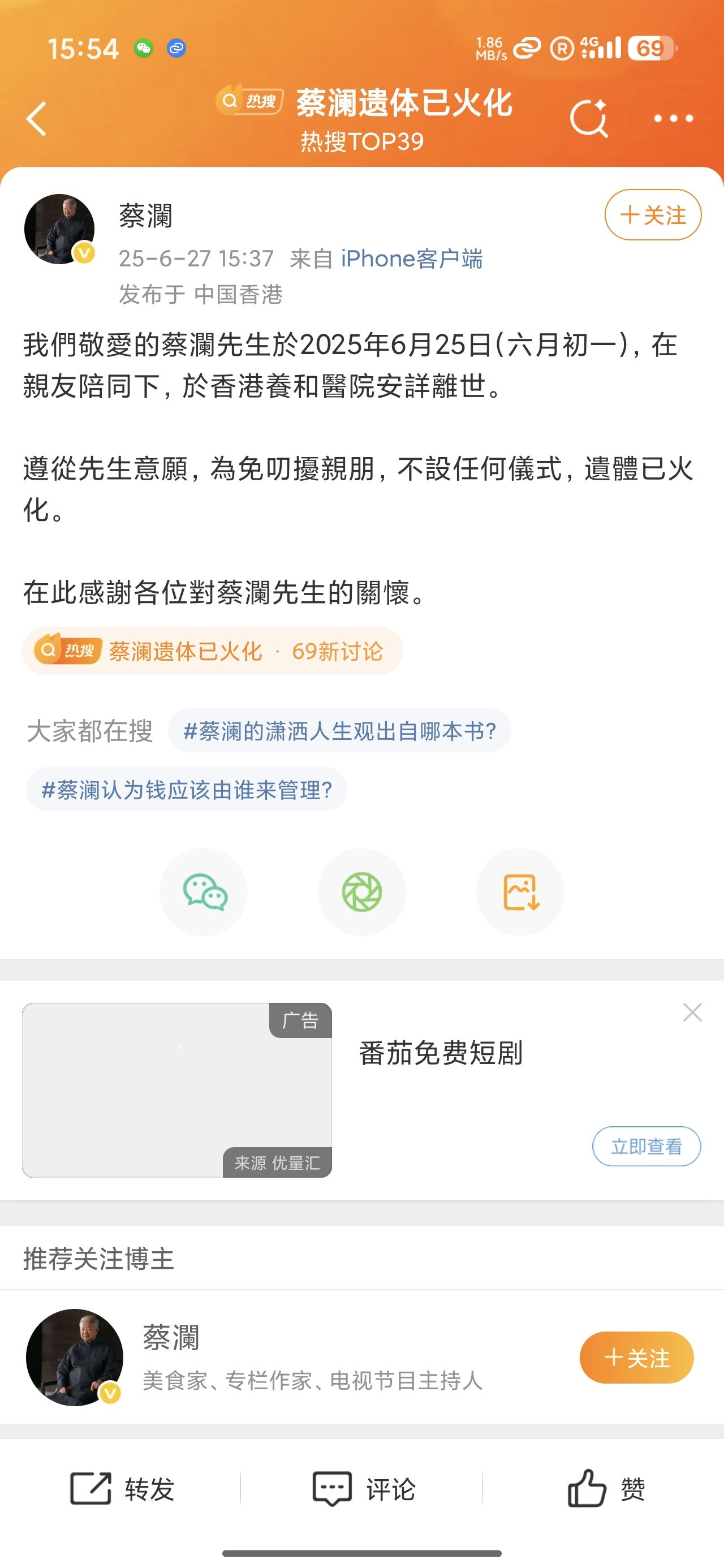
Task: Open the 蔡澜遗体已火化 hot search chip
Action: pyautogui.click(x=213, y=651)
